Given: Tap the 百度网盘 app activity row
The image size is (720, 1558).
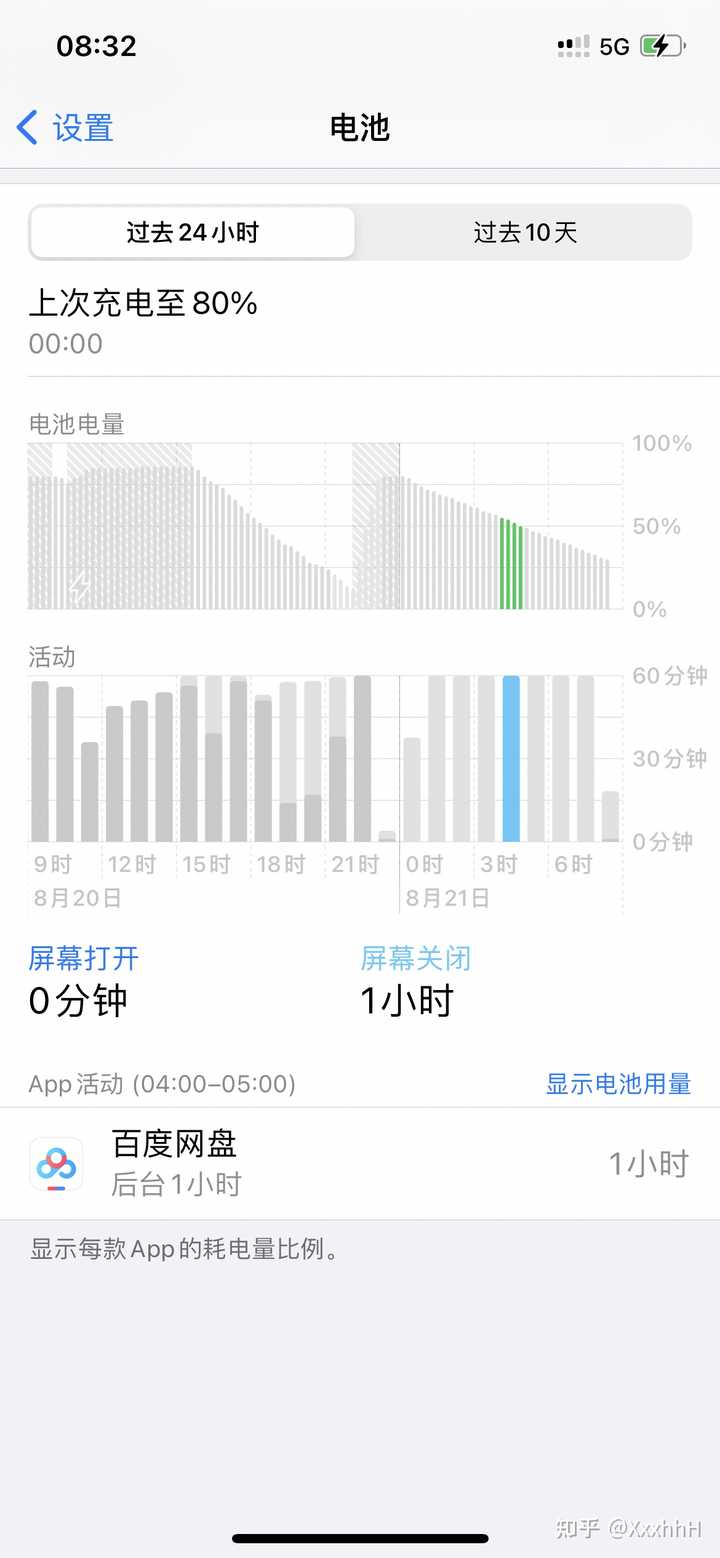Looking at the screenshot, I should [360, 1164].
